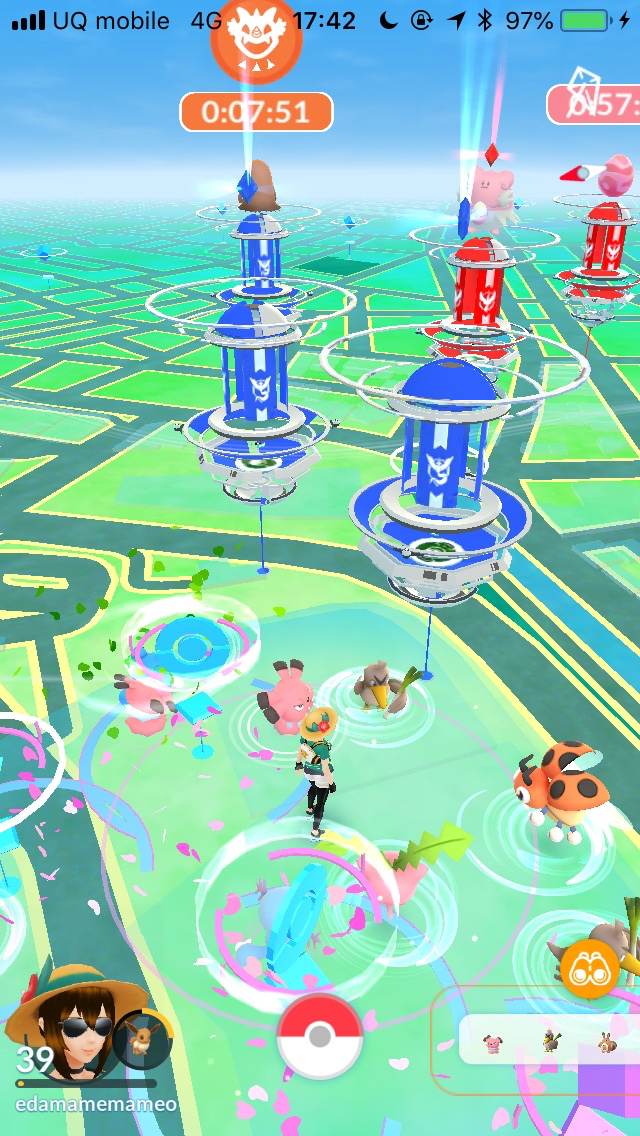
Task: Open trainer profile edamamemameo
Action: [62, 1028]
